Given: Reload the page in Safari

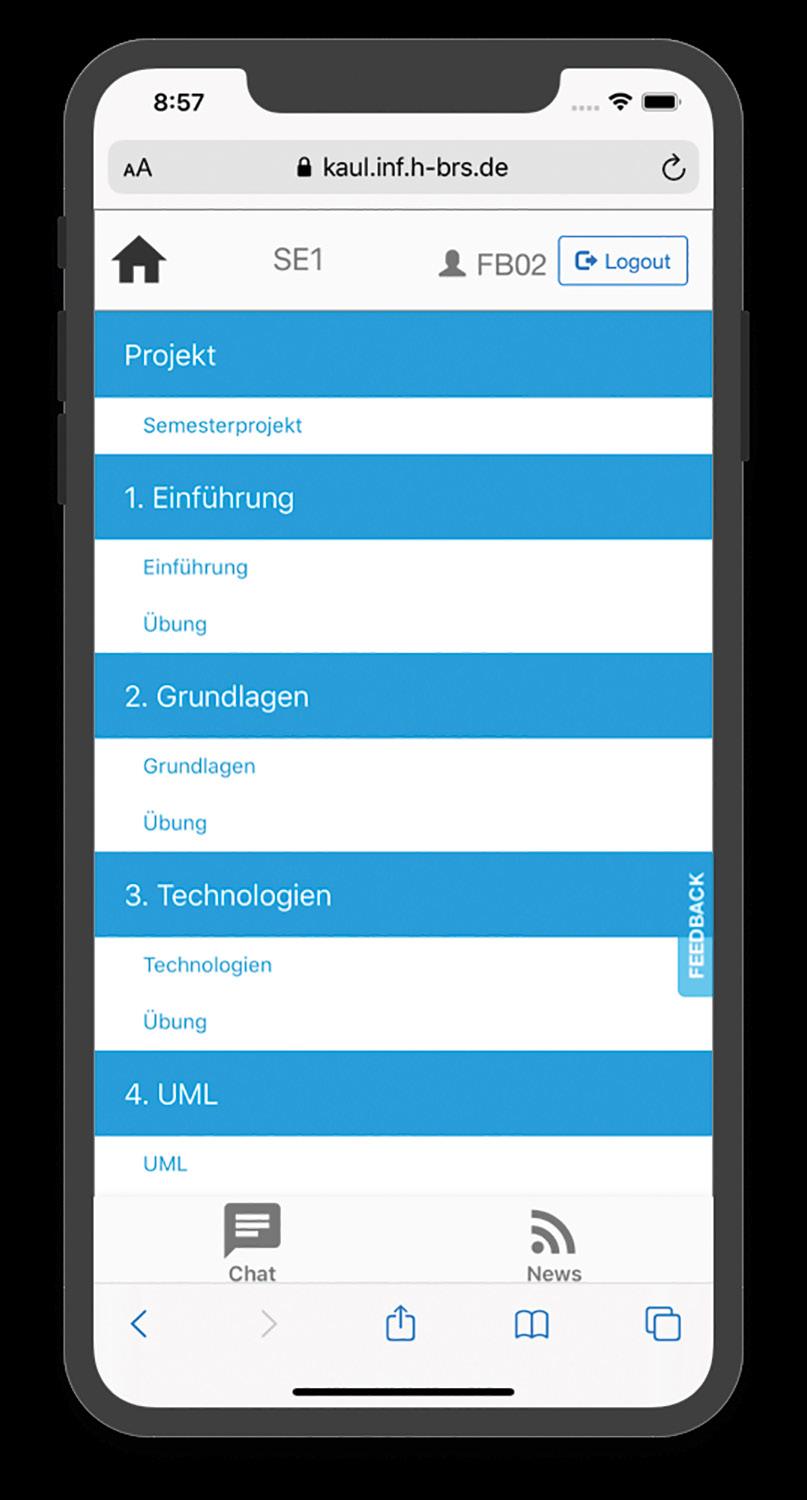Looking at the screenshot, I should [673, 167].
